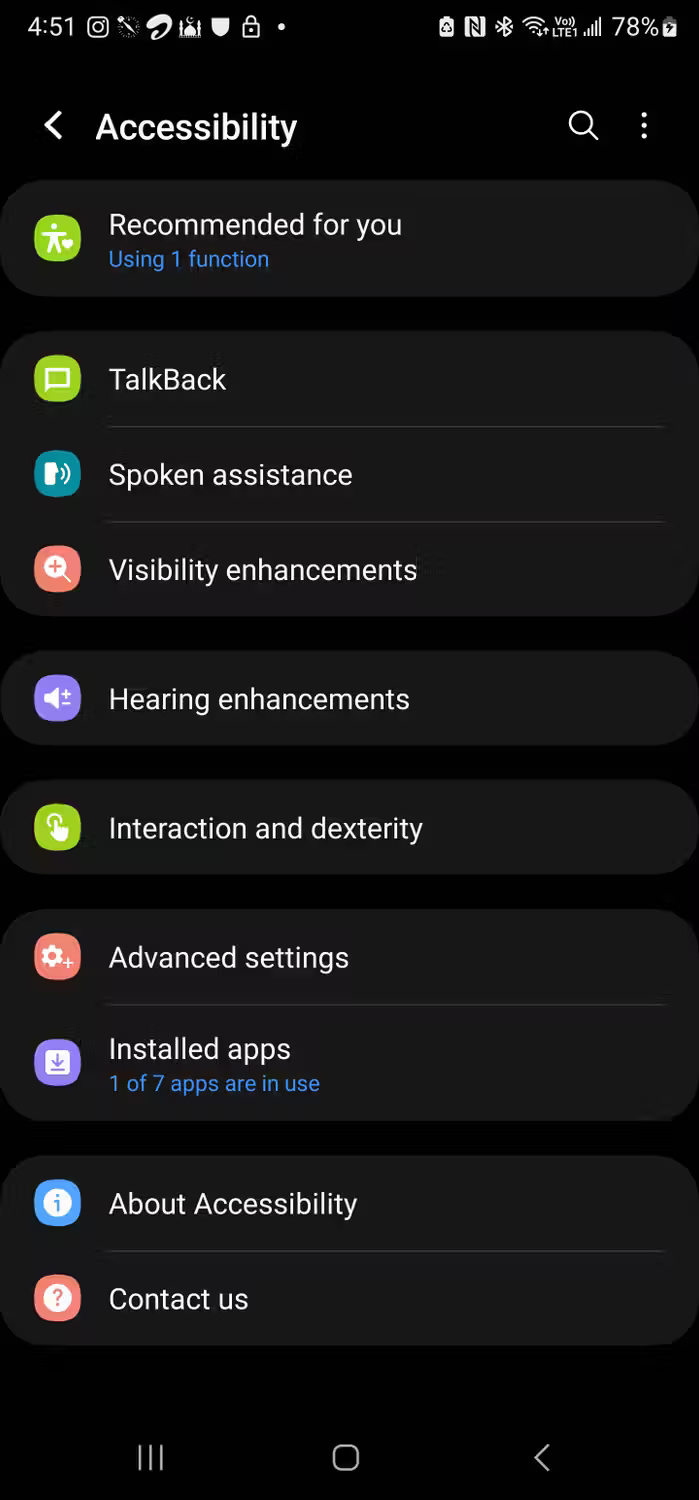The image size is (699, 1500).
Task: Go to the home screen
Action: pos(346,1457)
